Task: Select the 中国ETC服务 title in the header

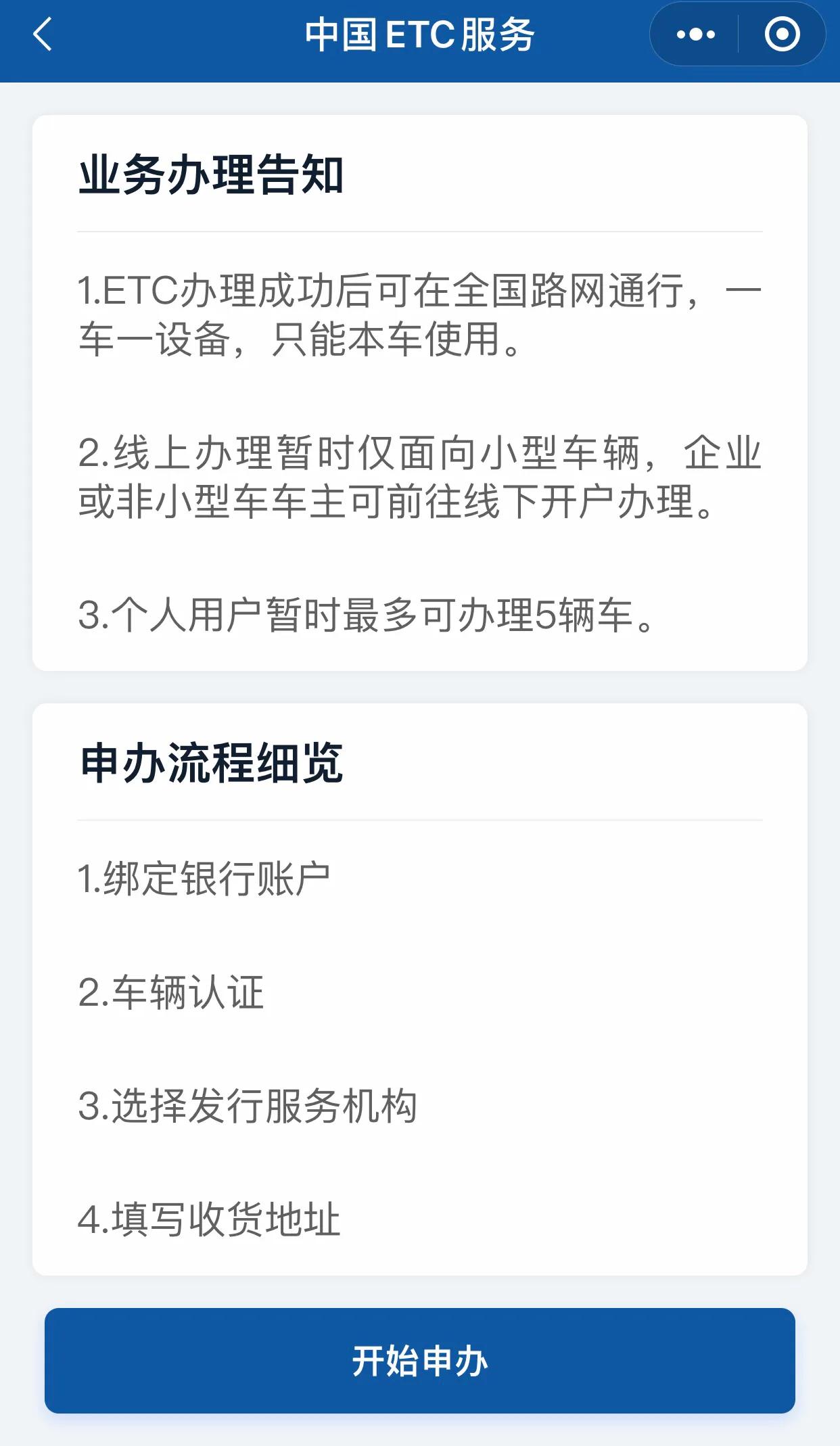Action: [x=419, y=33]
